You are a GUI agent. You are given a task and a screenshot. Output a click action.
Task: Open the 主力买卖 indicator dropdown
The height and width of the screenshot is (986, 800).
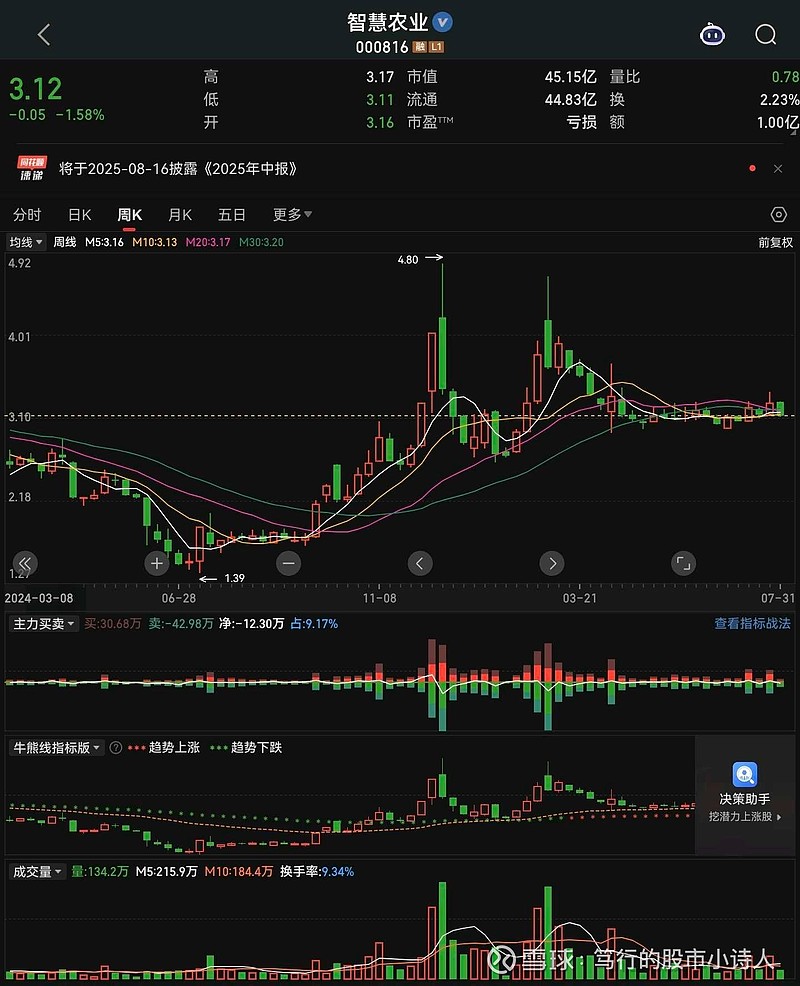(43, 623)
